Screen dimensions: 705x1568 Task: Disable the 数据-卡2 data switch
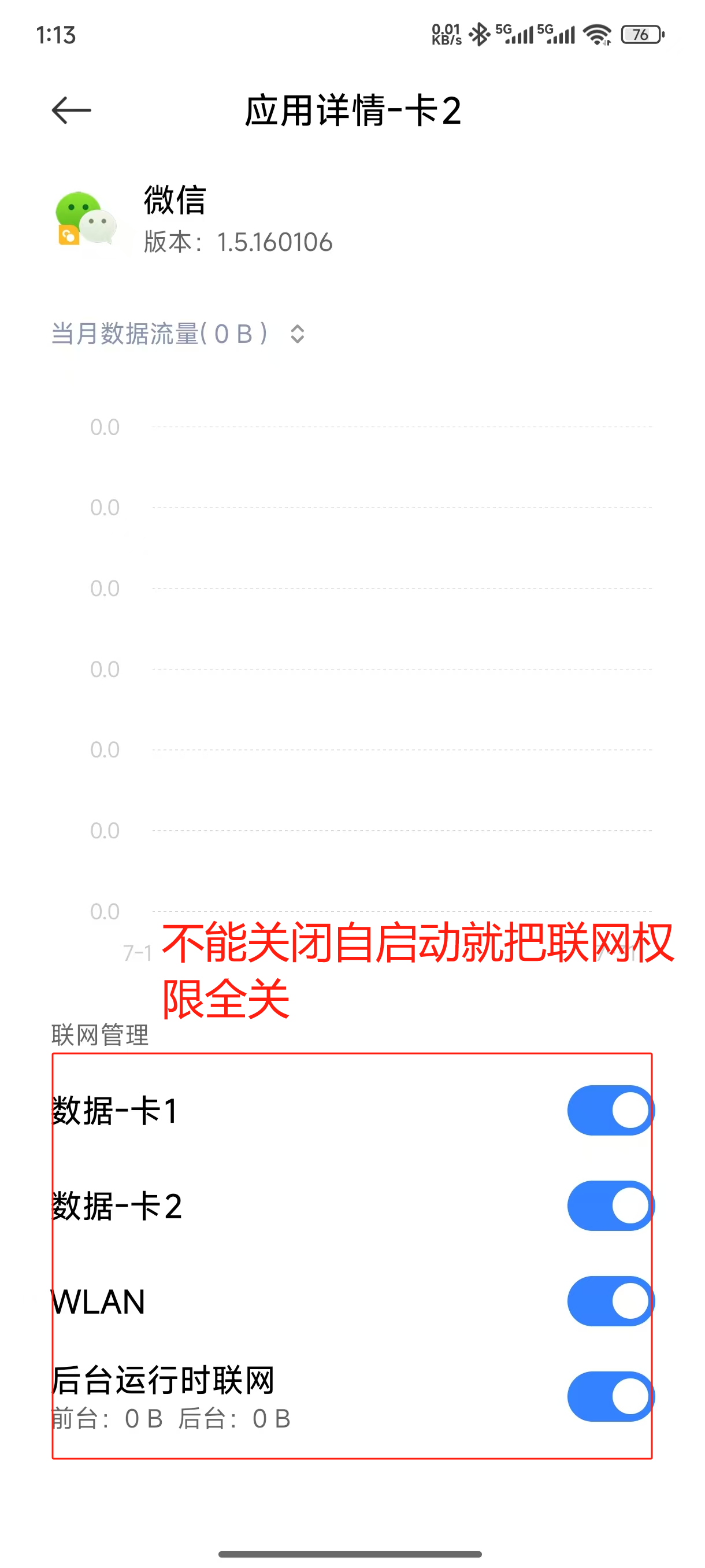tap(611, 1206)
